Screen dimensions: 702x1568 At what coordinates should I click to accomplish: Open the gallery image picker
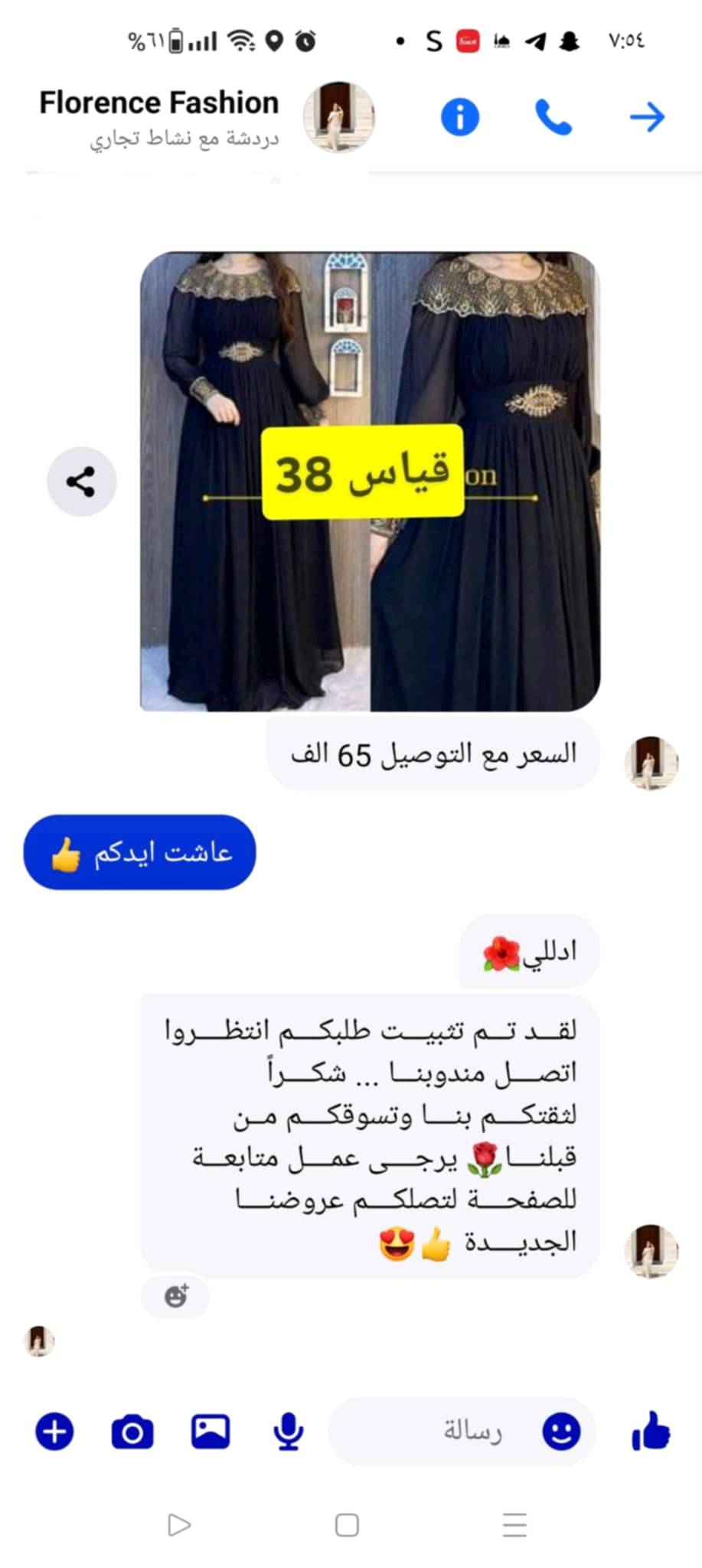[x=211, y=1432]
